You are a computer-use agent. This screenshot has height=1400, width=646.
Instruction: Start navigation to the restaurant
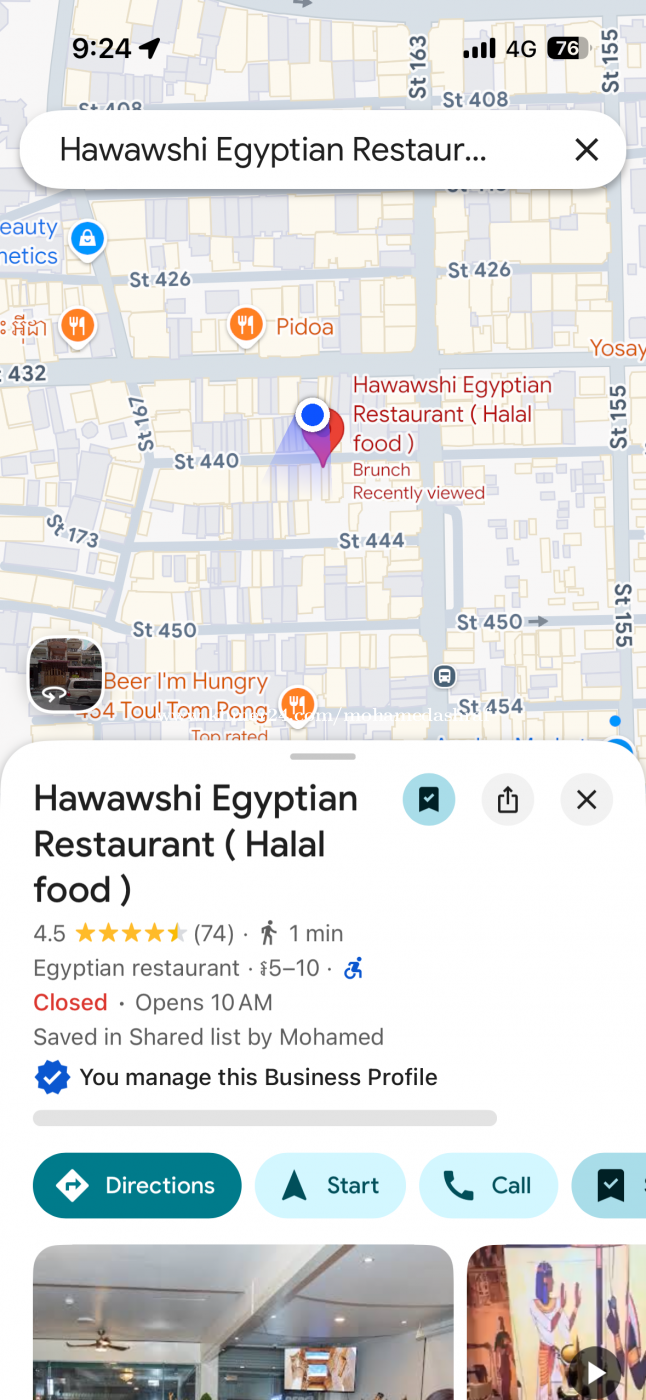330,1185
